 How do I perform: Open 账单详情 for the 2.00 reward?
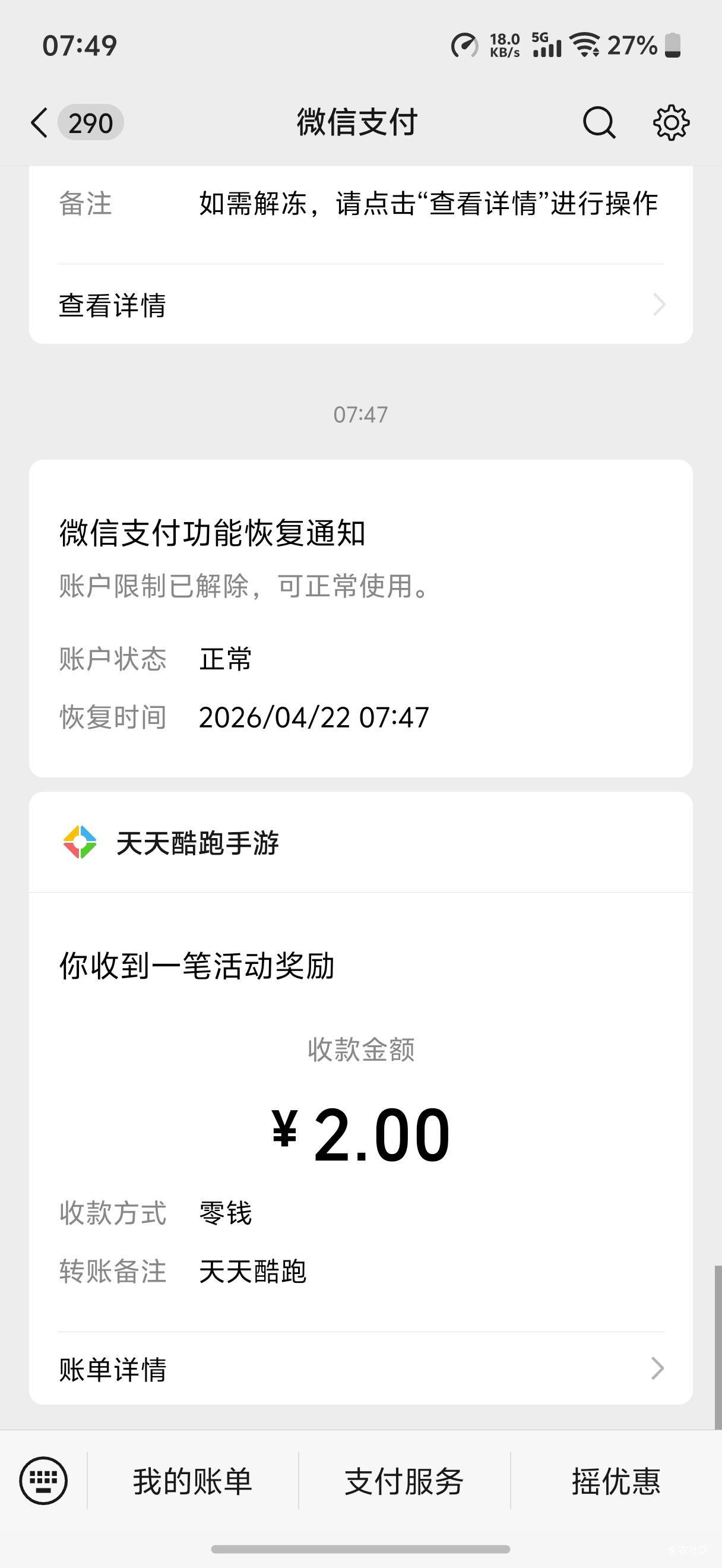click(x=360, y=1369)
